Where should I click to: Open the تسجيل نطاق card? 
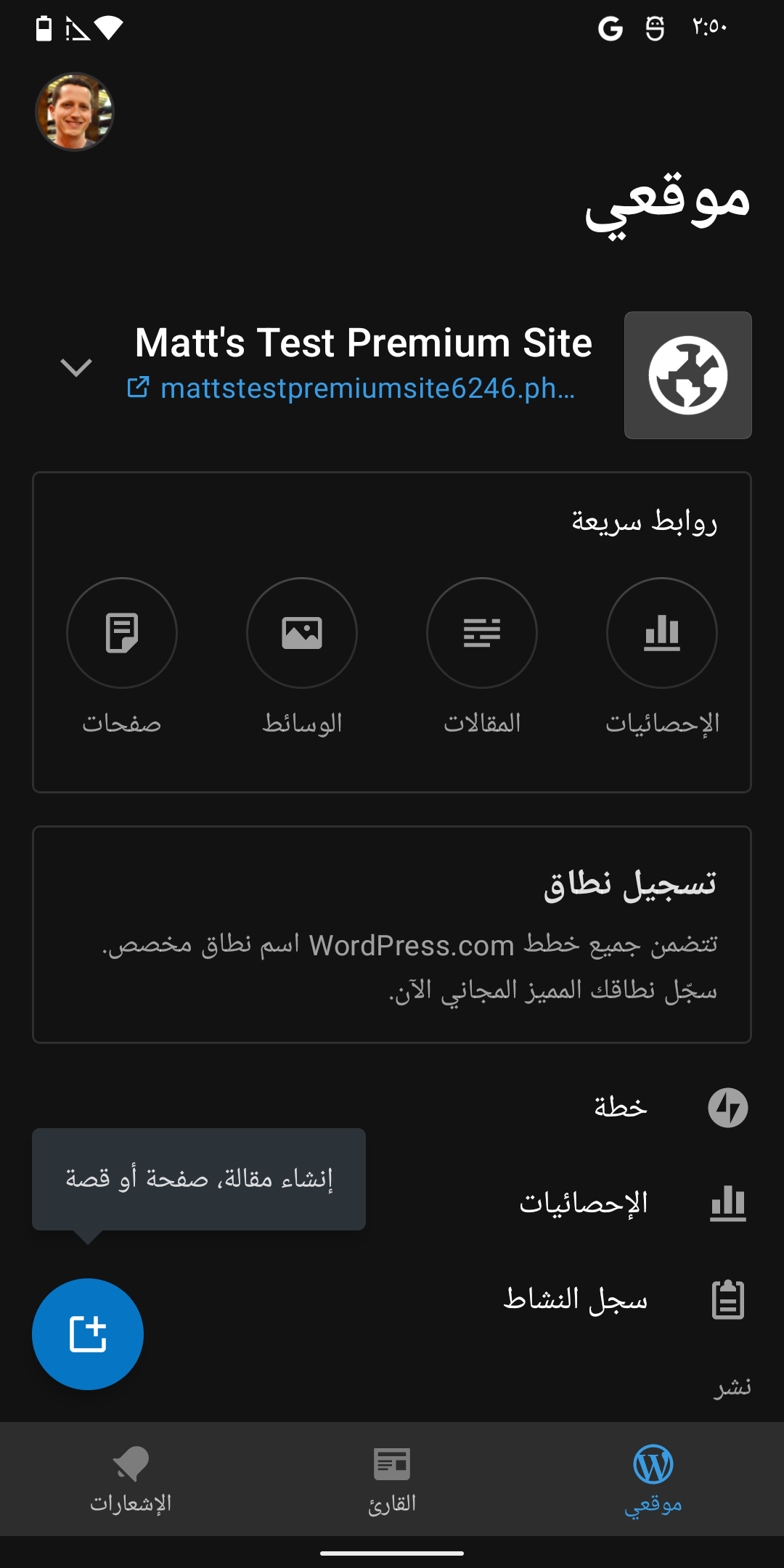coord(392,934)
